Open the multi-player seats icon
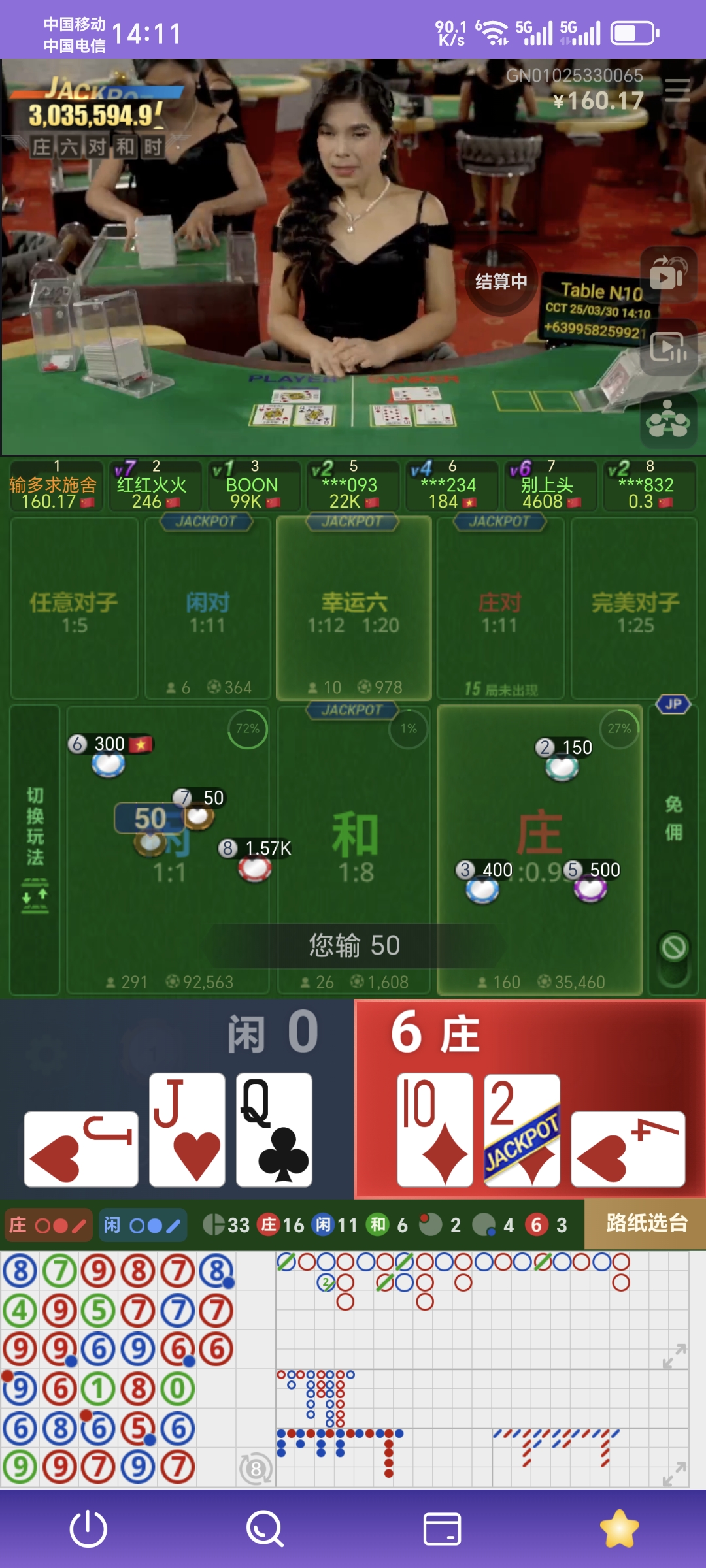Screen dimensions: 706x1568 coord(668,419)
